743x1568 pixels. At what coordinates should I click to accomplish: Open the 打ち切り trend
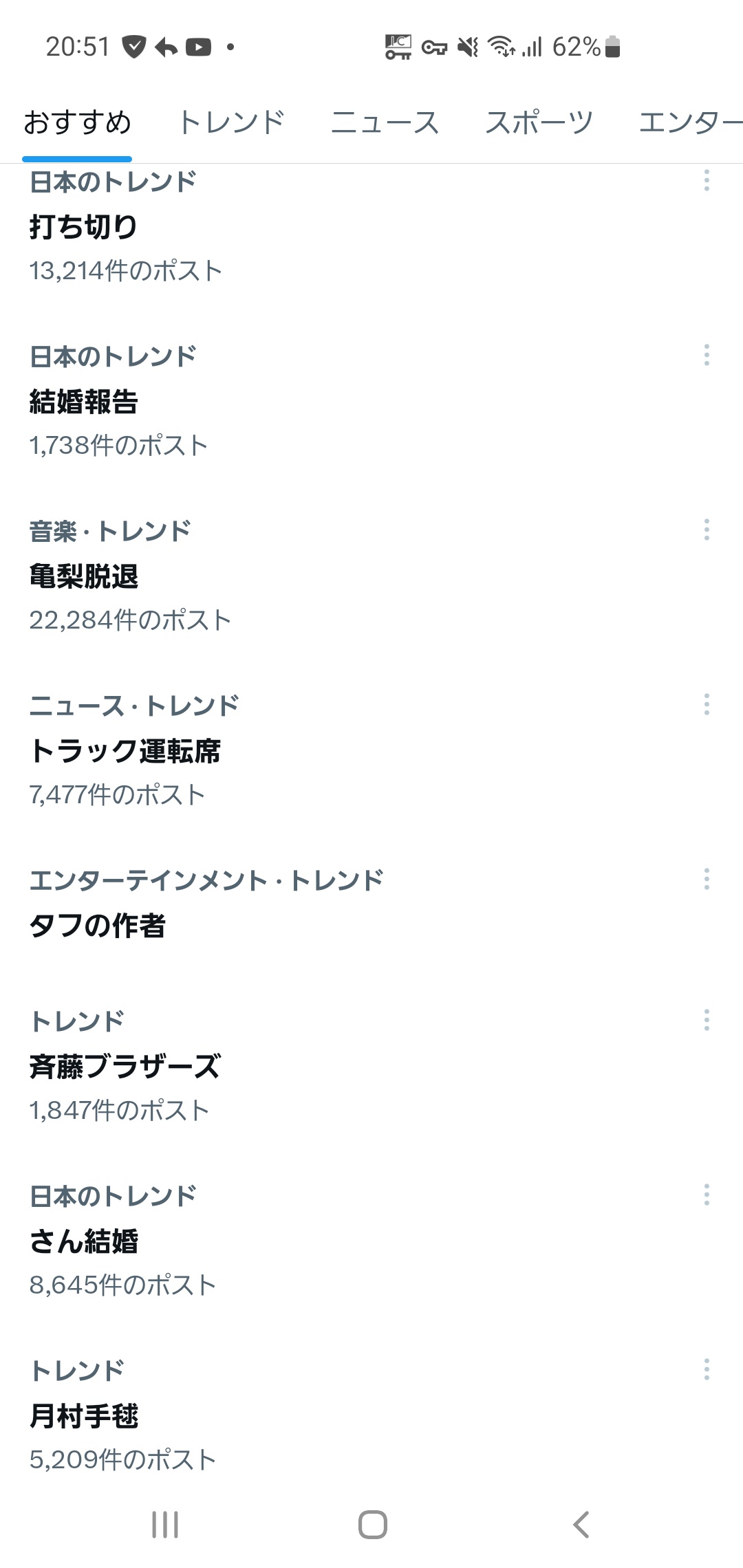pyautogui.click(x=84, y=227)
